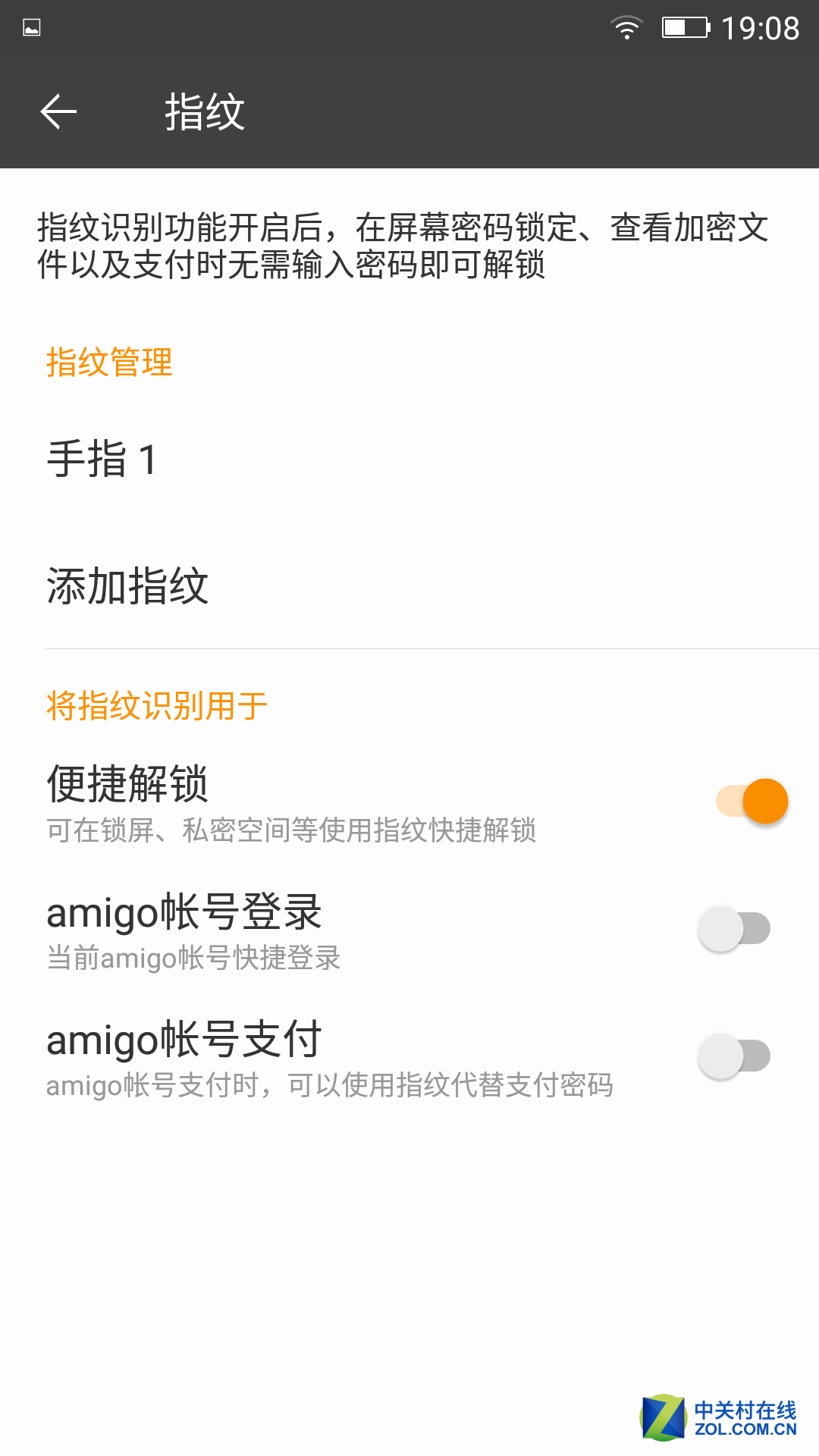This screenshot has width=819, height=1456.
Task: Go back from the 指纹 screen
Action: point(58,112)
